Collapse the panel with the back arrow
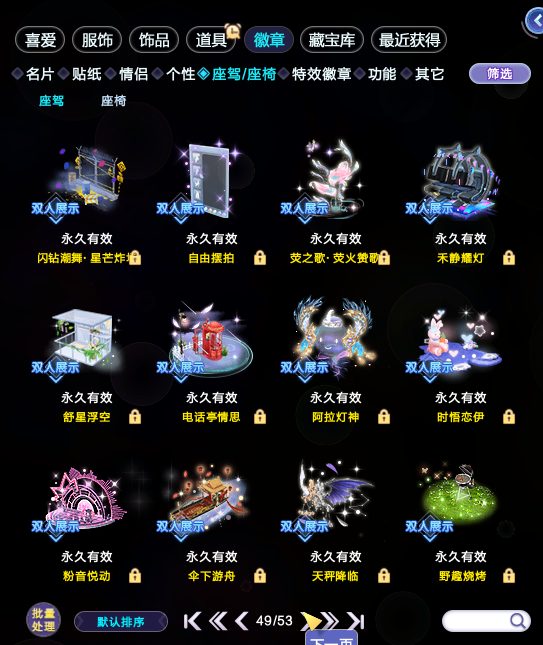This screenshot has width=543, height=645. coord(536,20)
